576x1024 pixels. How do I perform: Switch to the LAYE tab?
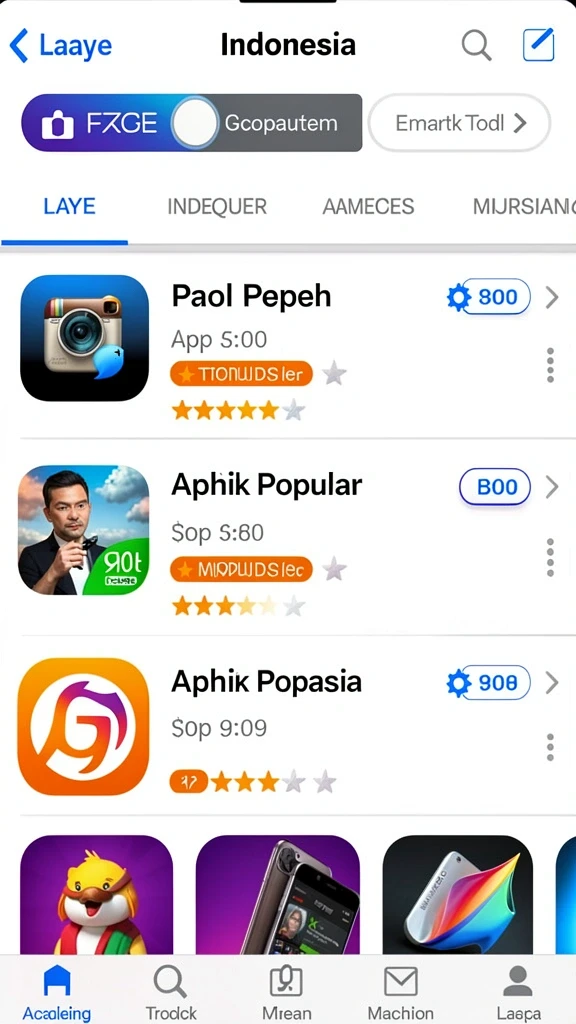(x=69, y=207)
